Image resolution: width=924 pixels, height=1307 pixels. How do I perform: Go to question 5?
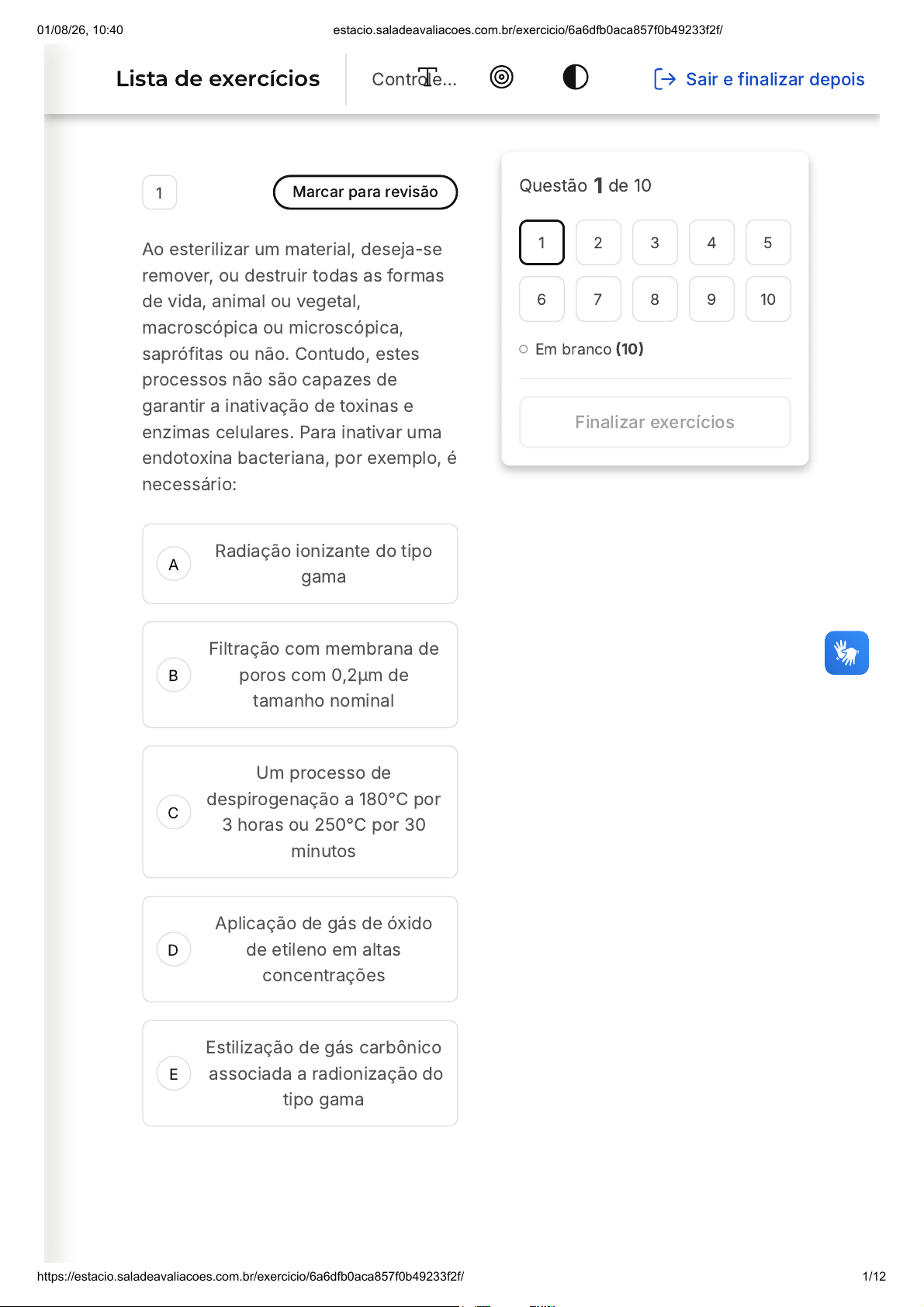pyautogui.click(x=768, y=243)
